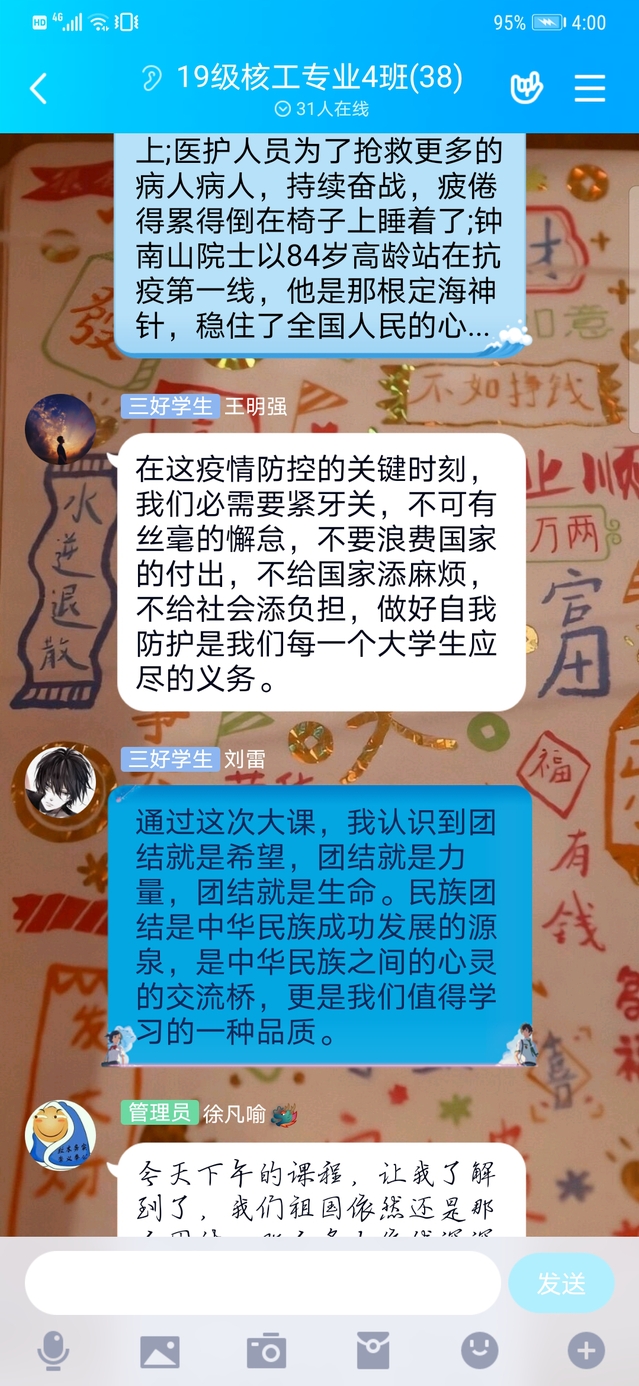
Task: View 刘雷's profile avatar
Action: [x=60, y=781]
